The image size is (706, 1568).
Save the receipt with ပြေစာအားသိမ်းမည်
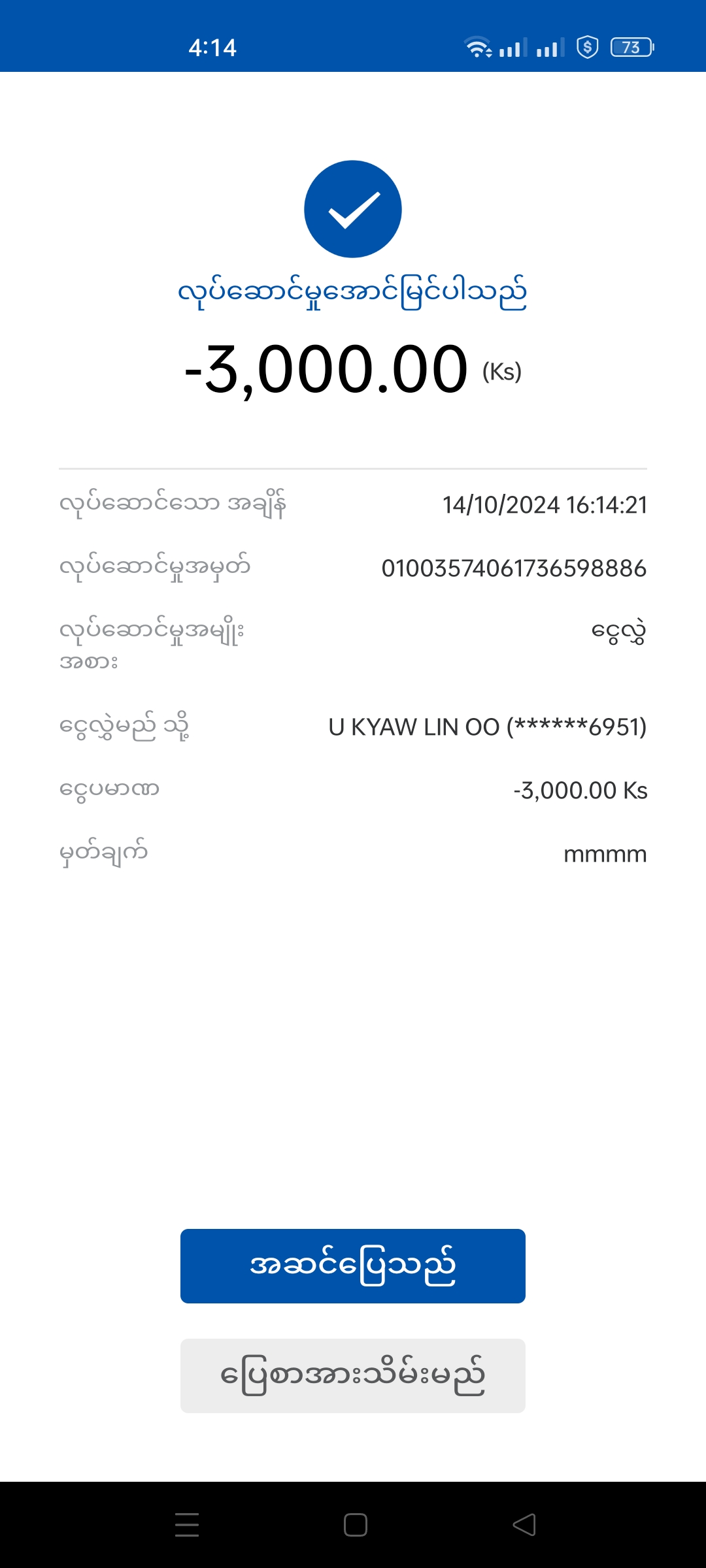(x=353, y=1375)
